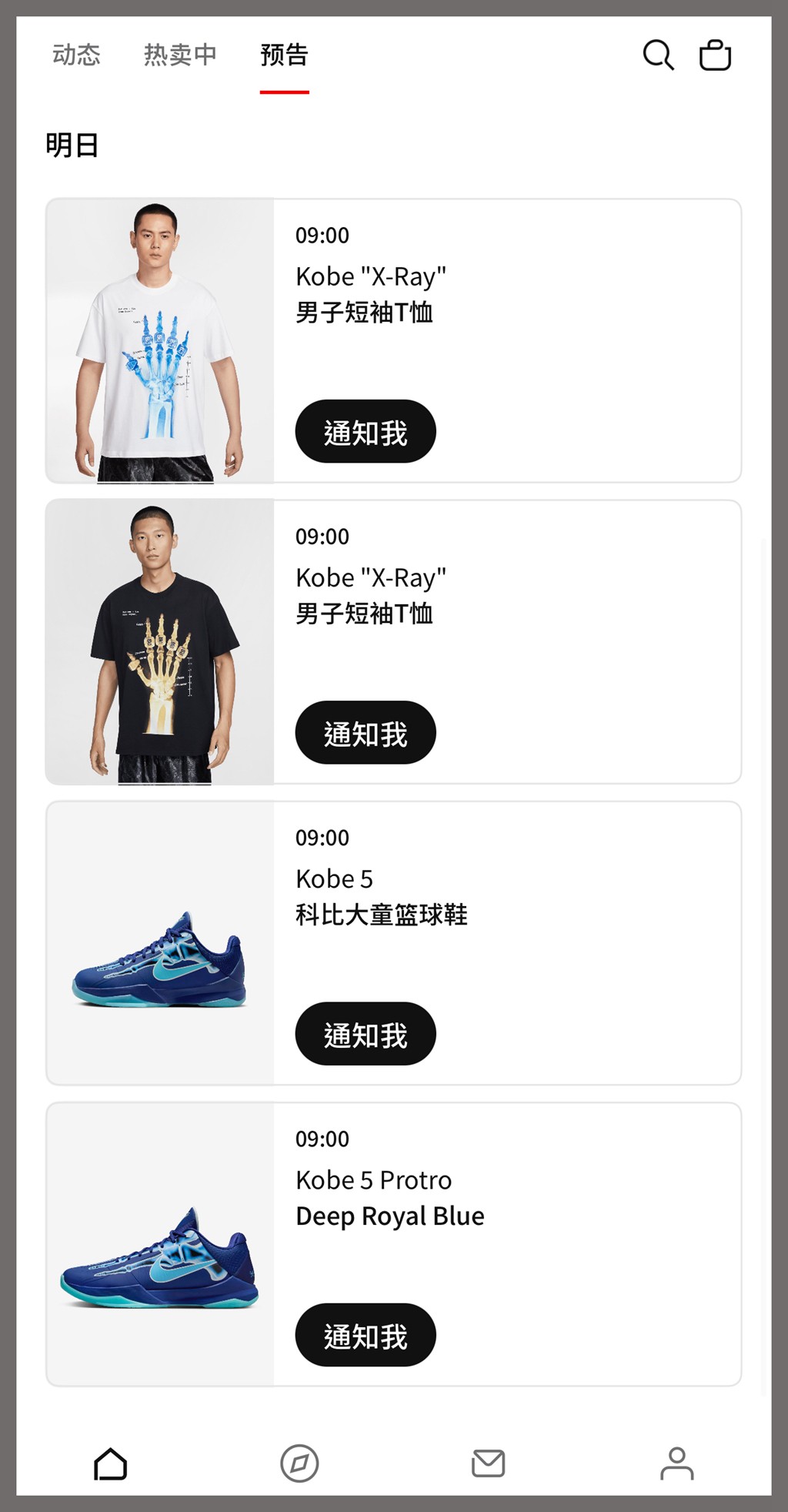Open the search icon

pos(658,55)
